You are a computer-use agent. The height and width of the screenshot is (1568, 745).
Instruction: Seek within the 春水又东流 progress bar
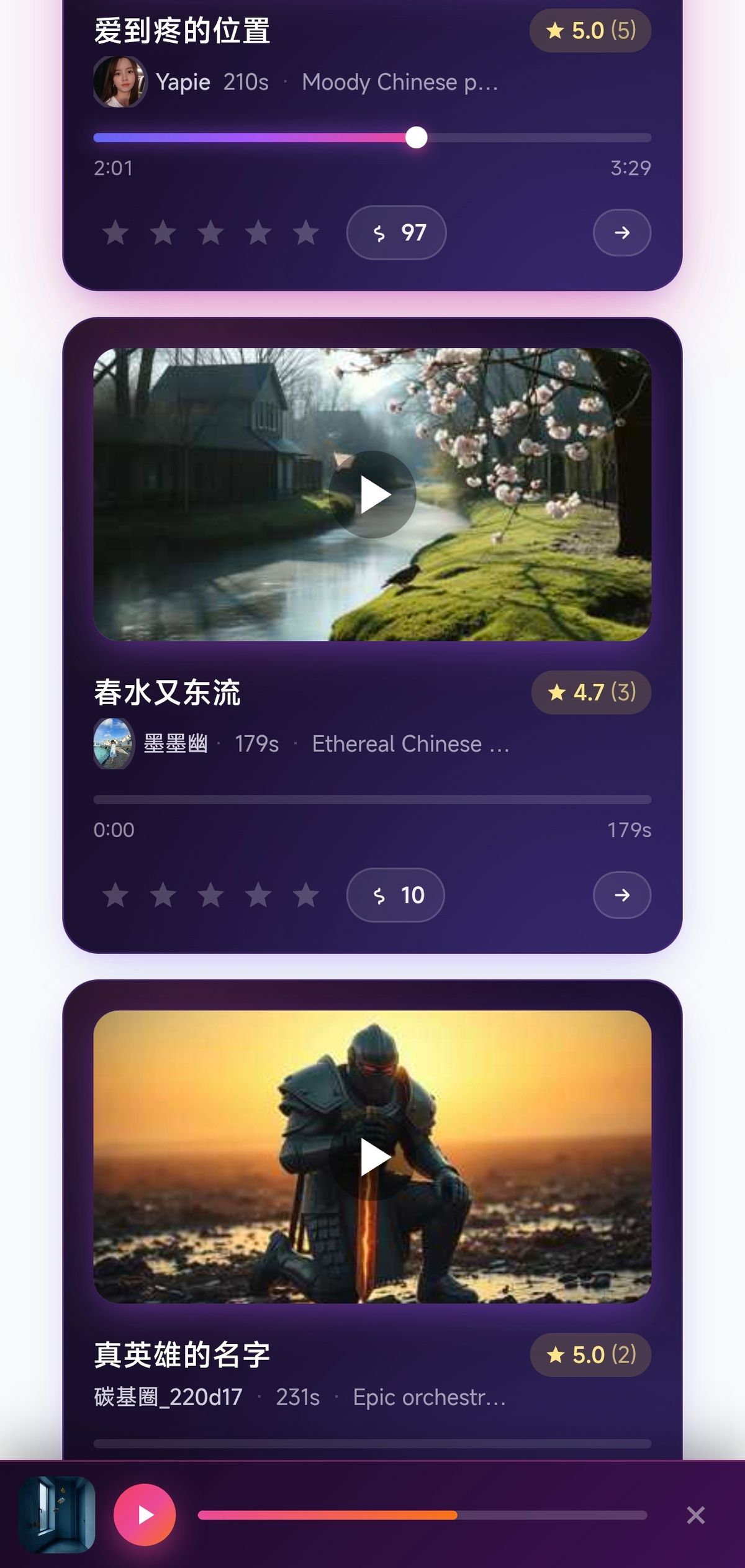372,799
